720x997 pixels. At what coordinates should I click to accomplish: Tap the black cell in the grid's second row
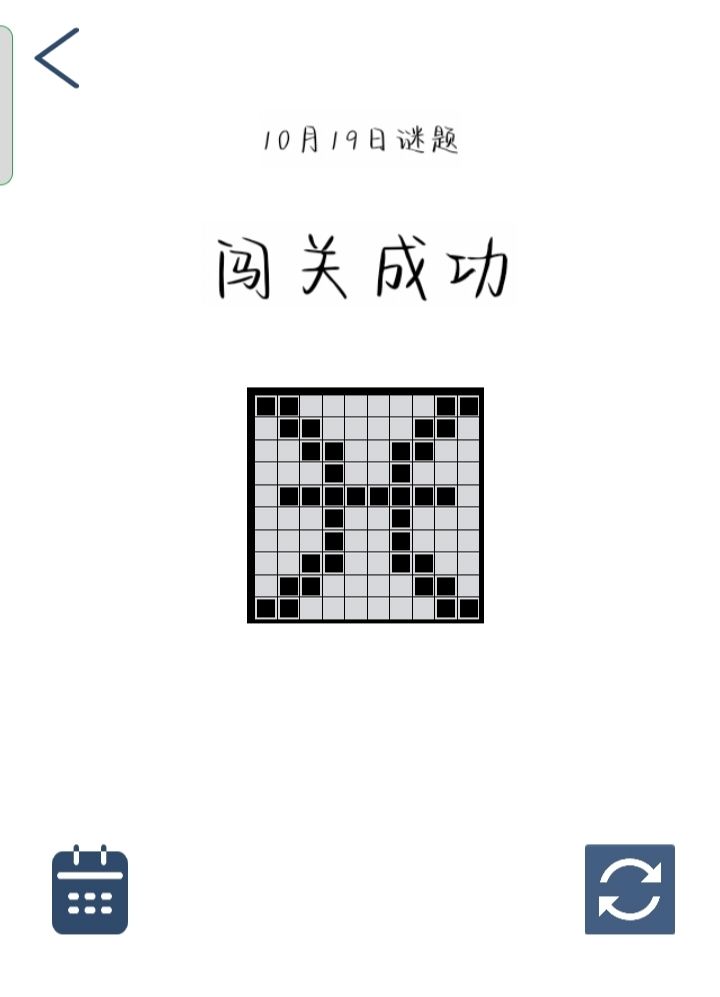click(289, 429)
